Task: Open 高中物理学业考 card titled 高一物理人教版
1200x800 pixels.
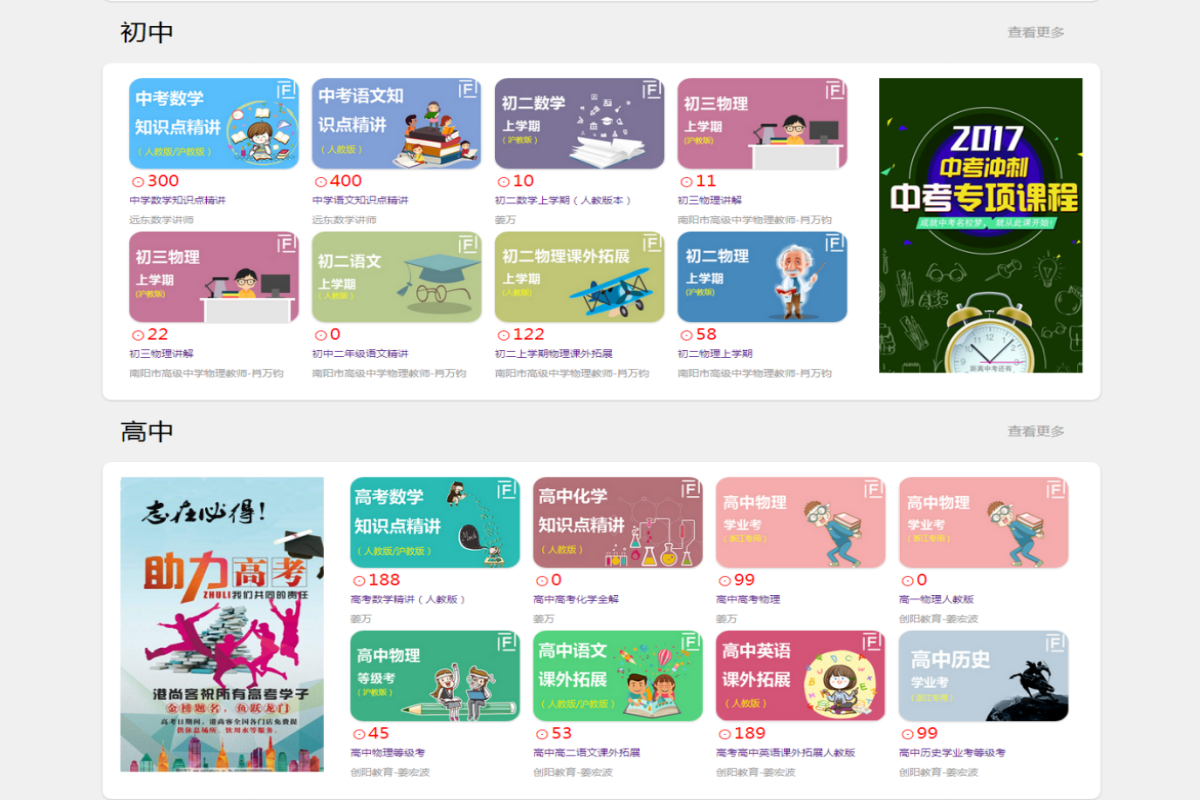Action: [x=983, y=522]
